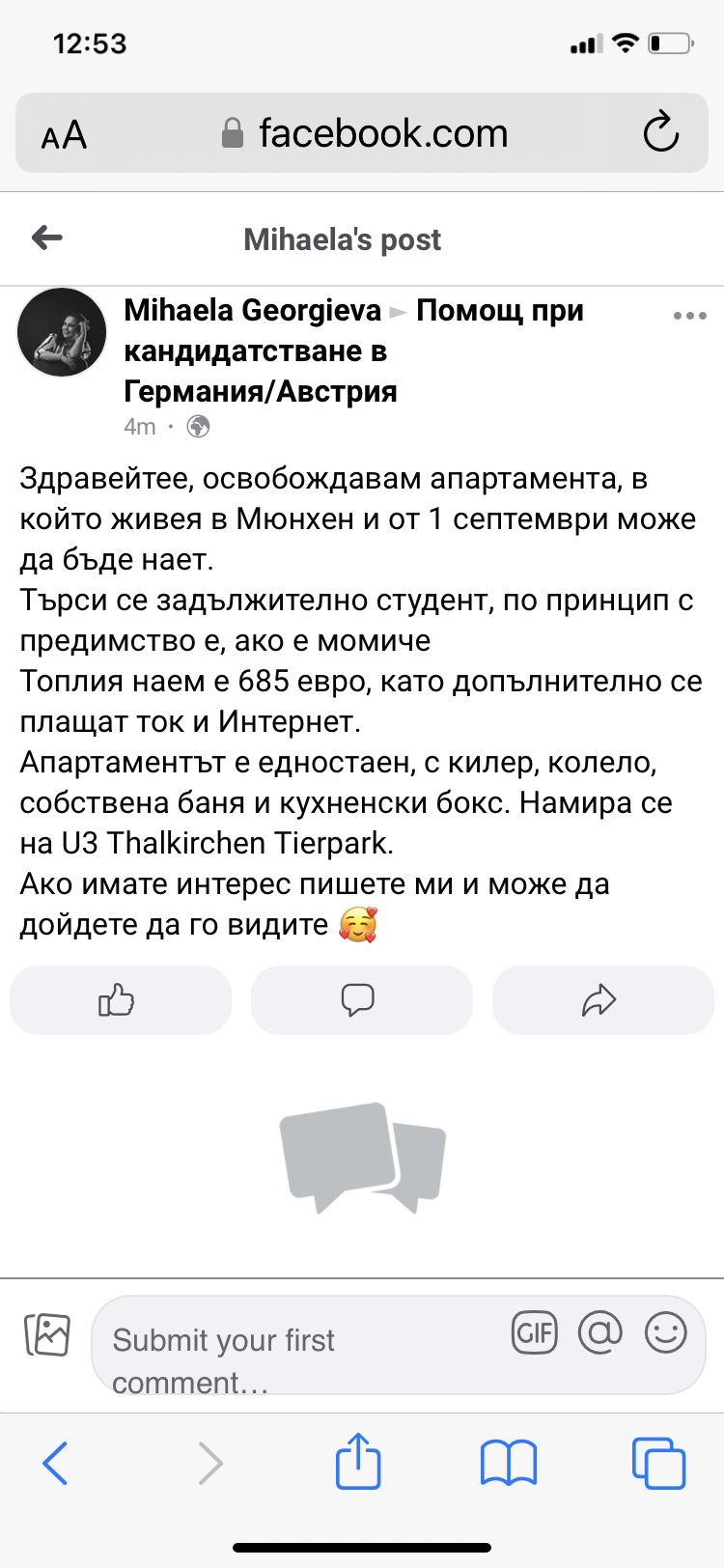Open the emoji picker in comment box

665,1333
